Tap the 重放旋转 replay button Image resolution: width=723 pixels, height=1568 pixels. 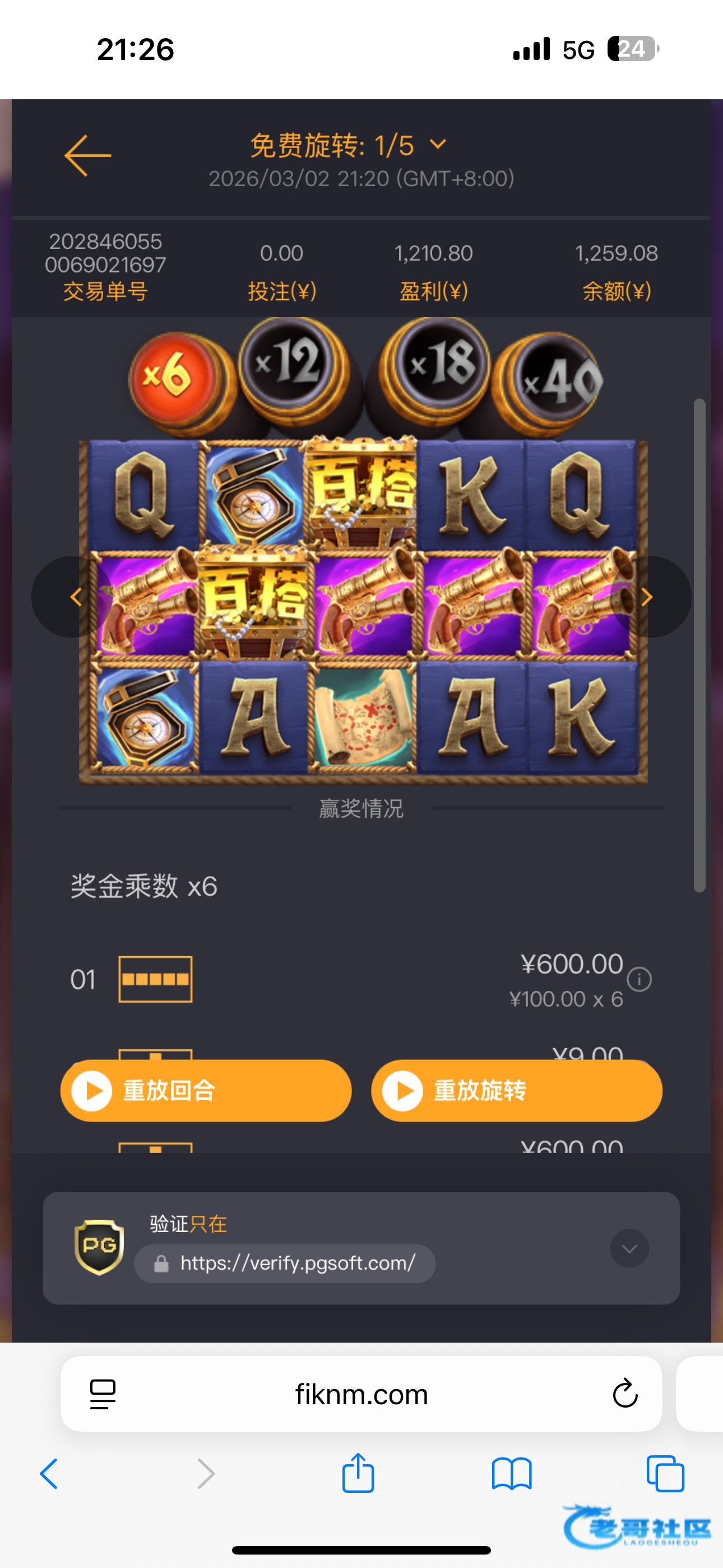point(516,1090)
